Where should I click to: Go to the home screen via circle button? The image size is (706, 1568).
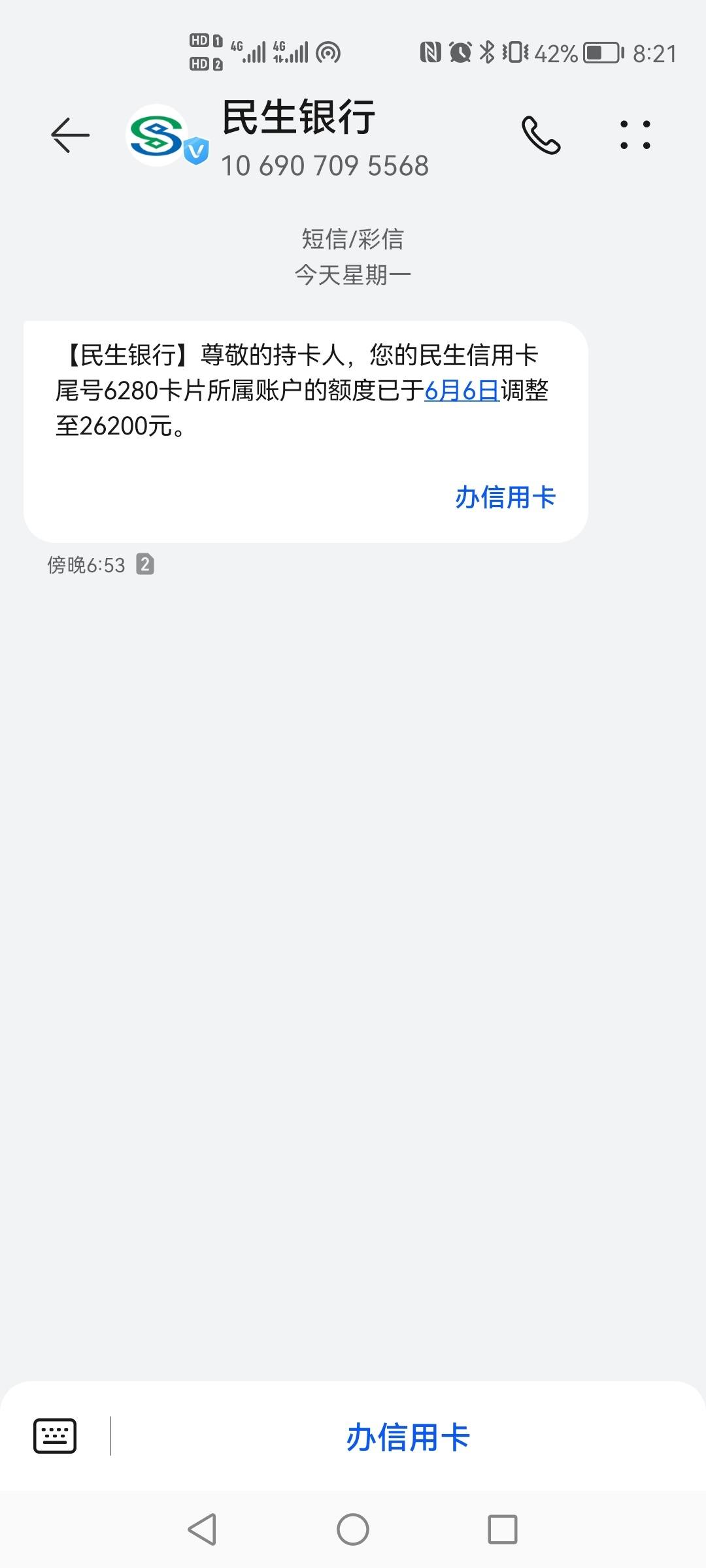353,1529
